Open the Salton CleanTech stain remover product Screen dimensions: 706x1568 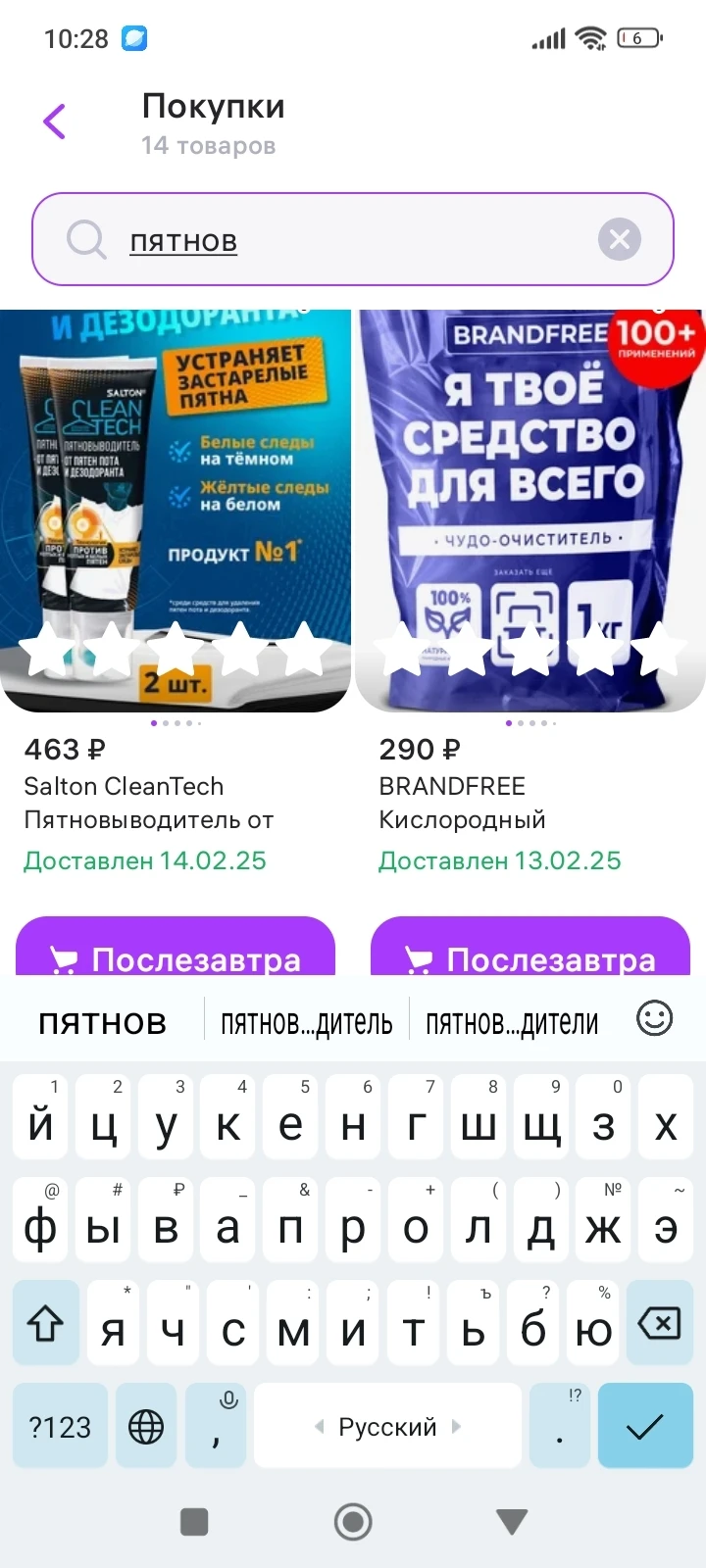(176, 510)
